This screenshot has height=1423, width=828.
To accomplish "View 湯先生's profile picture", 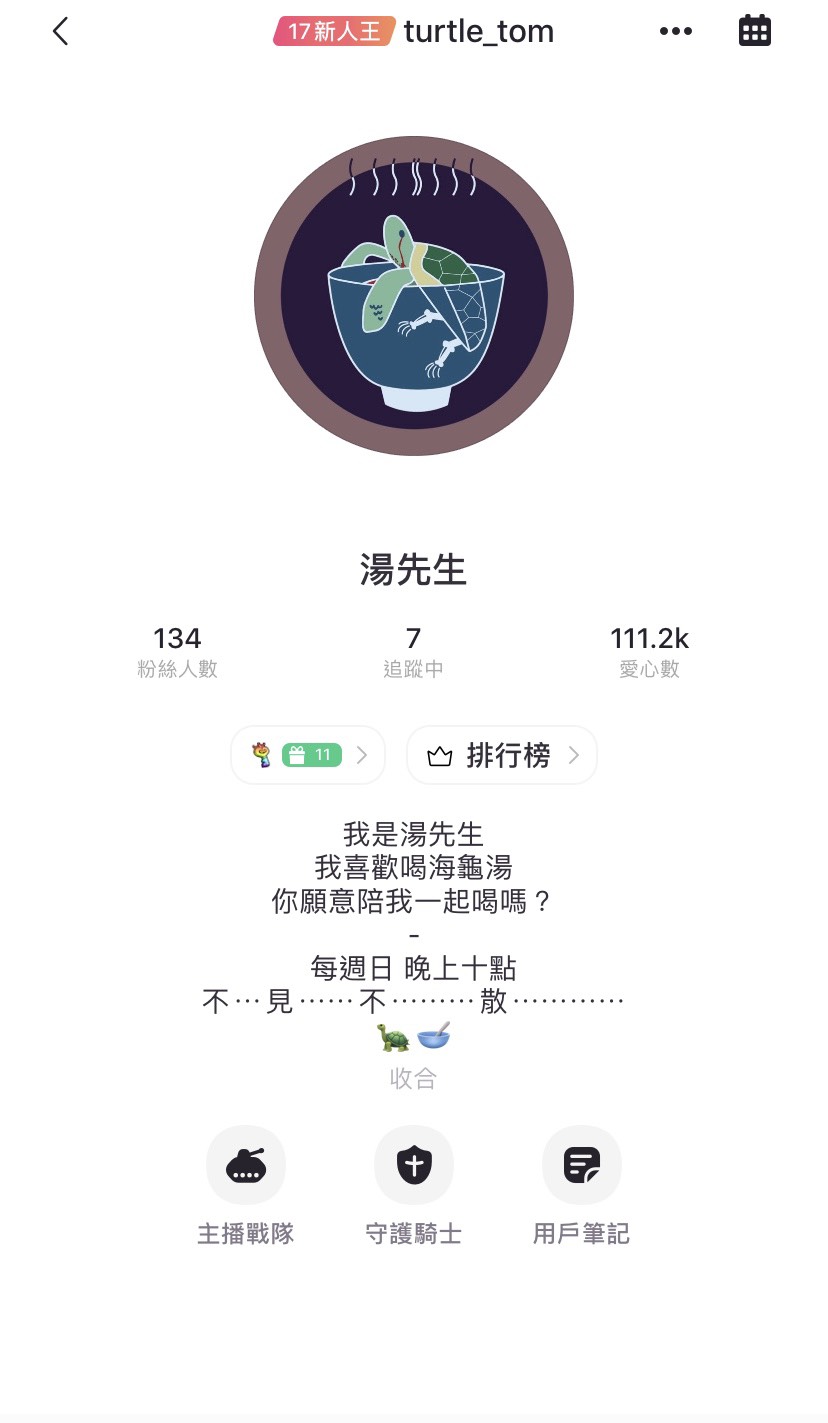I will click(414, 296).
